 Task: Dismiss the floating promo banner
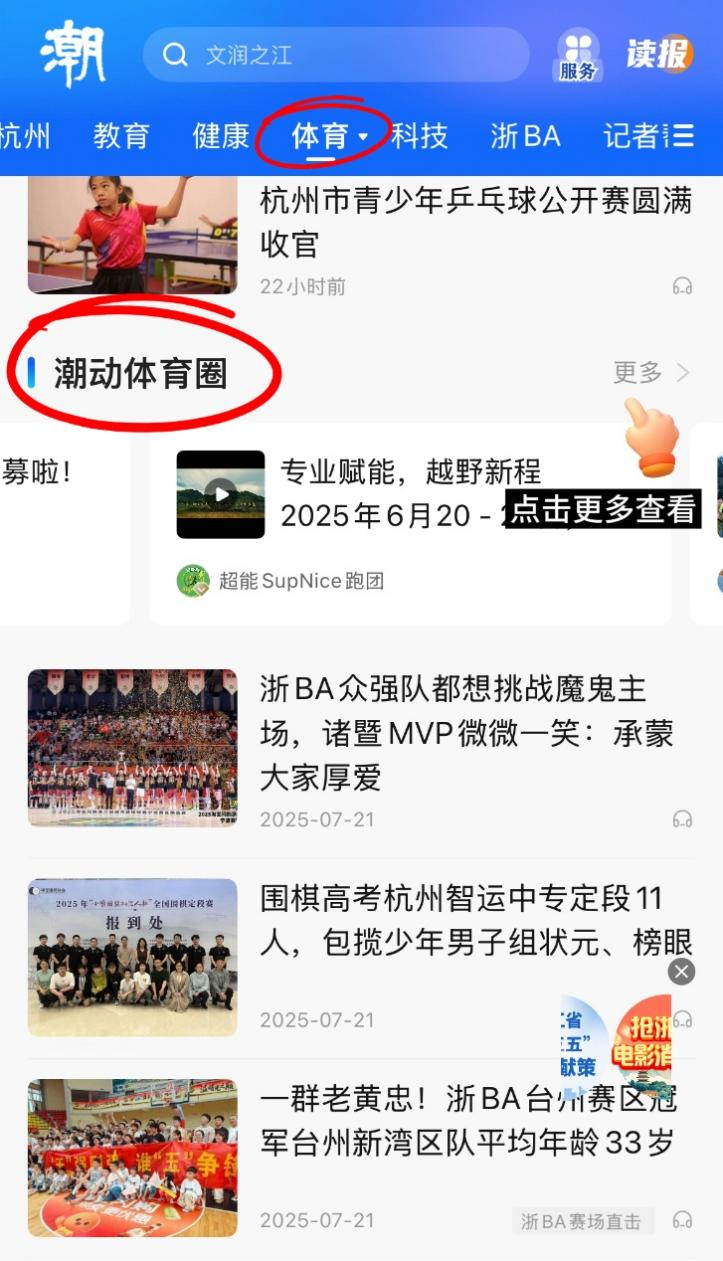coord(681,971)
